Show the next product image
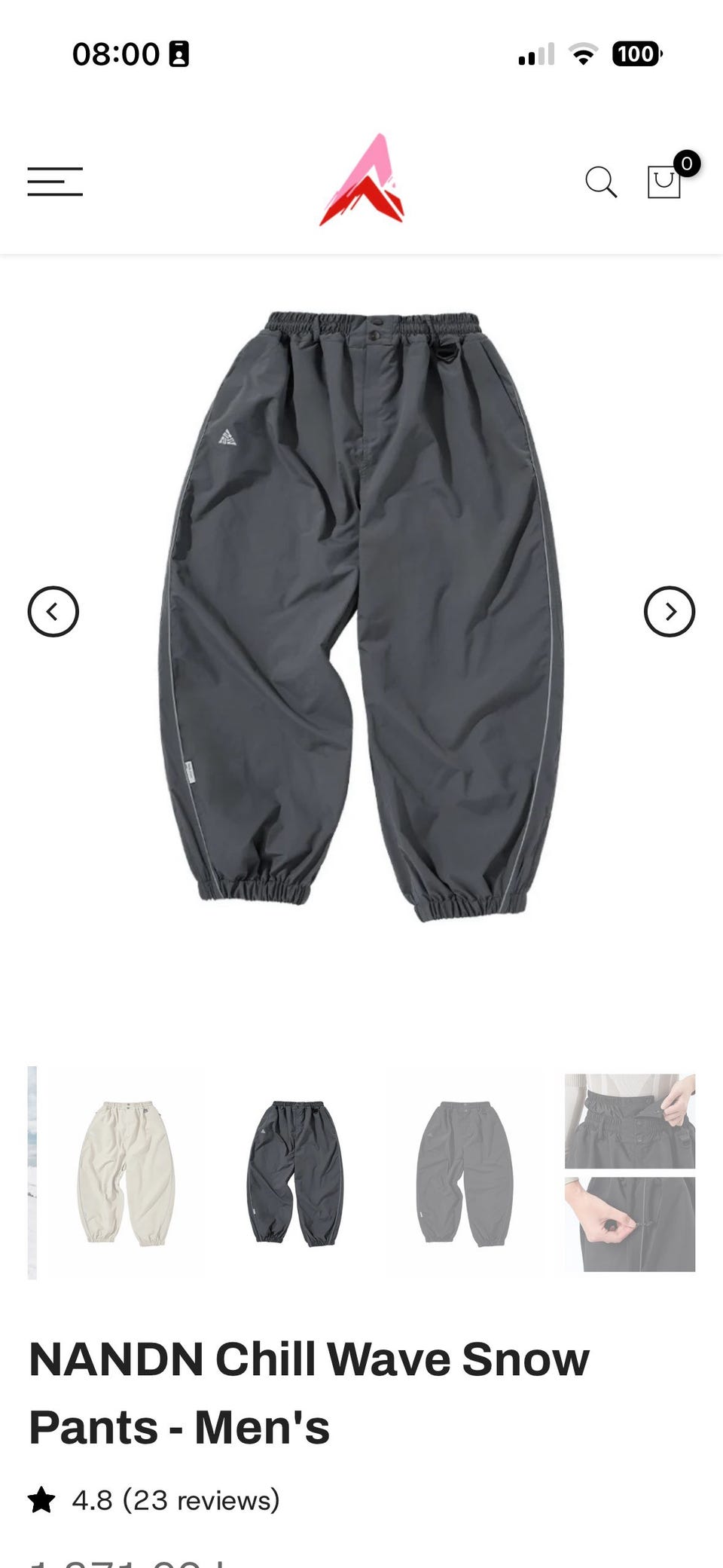The height and width of the screenshot is (1568, 723). (x=669, y=611)
